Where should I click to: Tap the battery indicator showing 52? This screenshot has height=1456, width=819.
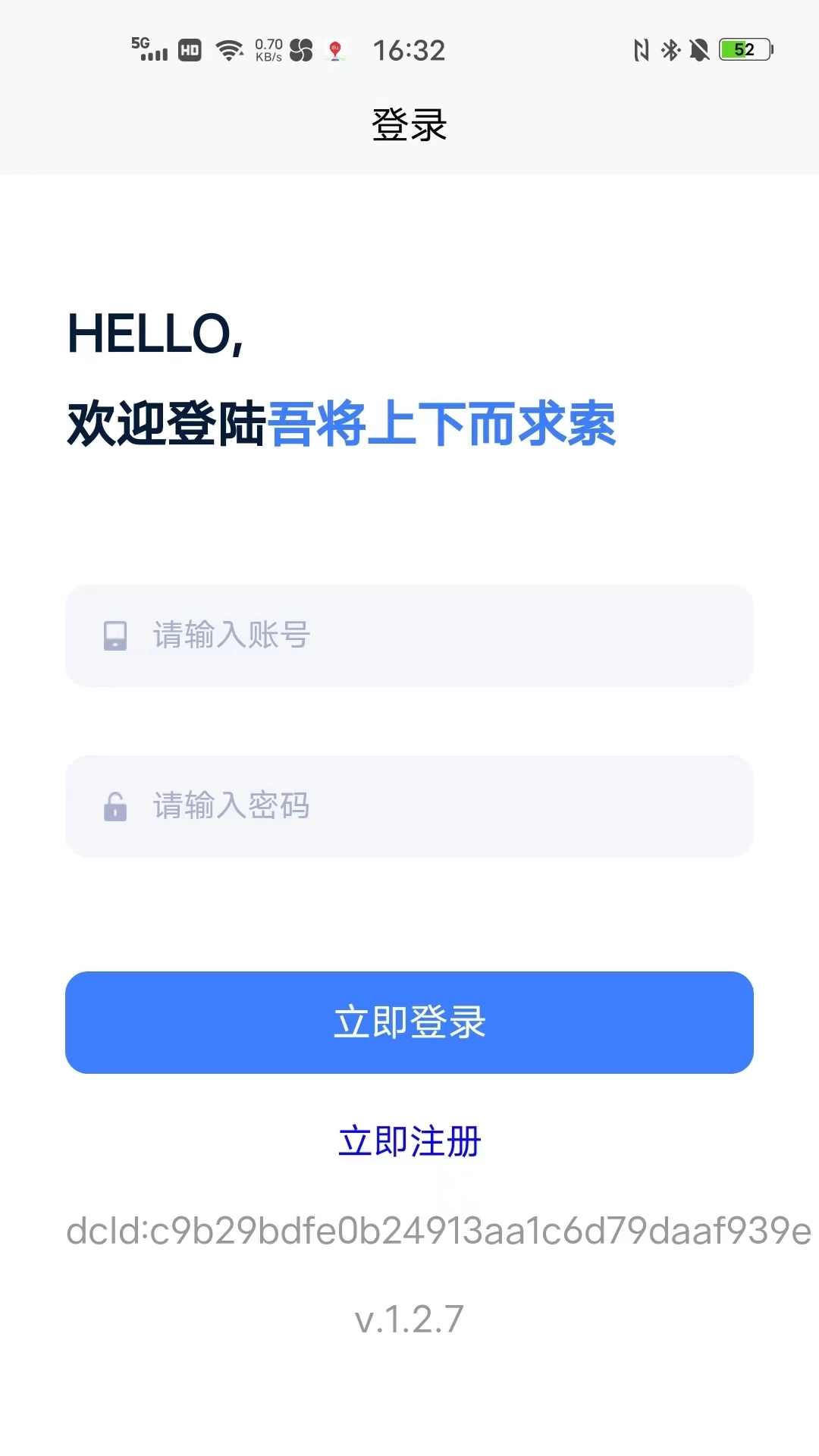click(744, 50)
